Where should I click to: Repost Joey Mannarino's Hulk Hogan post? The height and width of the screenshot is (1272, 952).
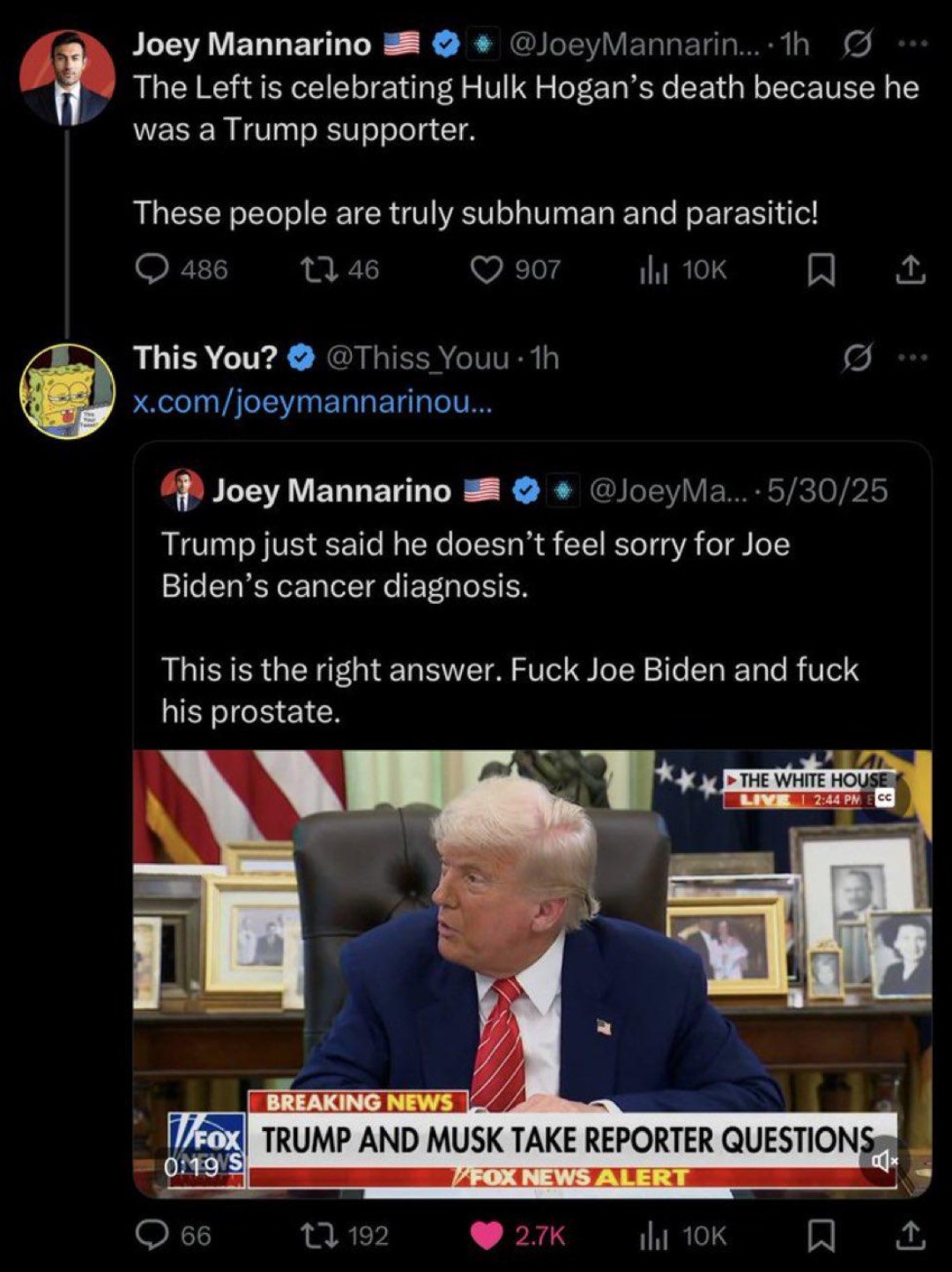[314, 269]
